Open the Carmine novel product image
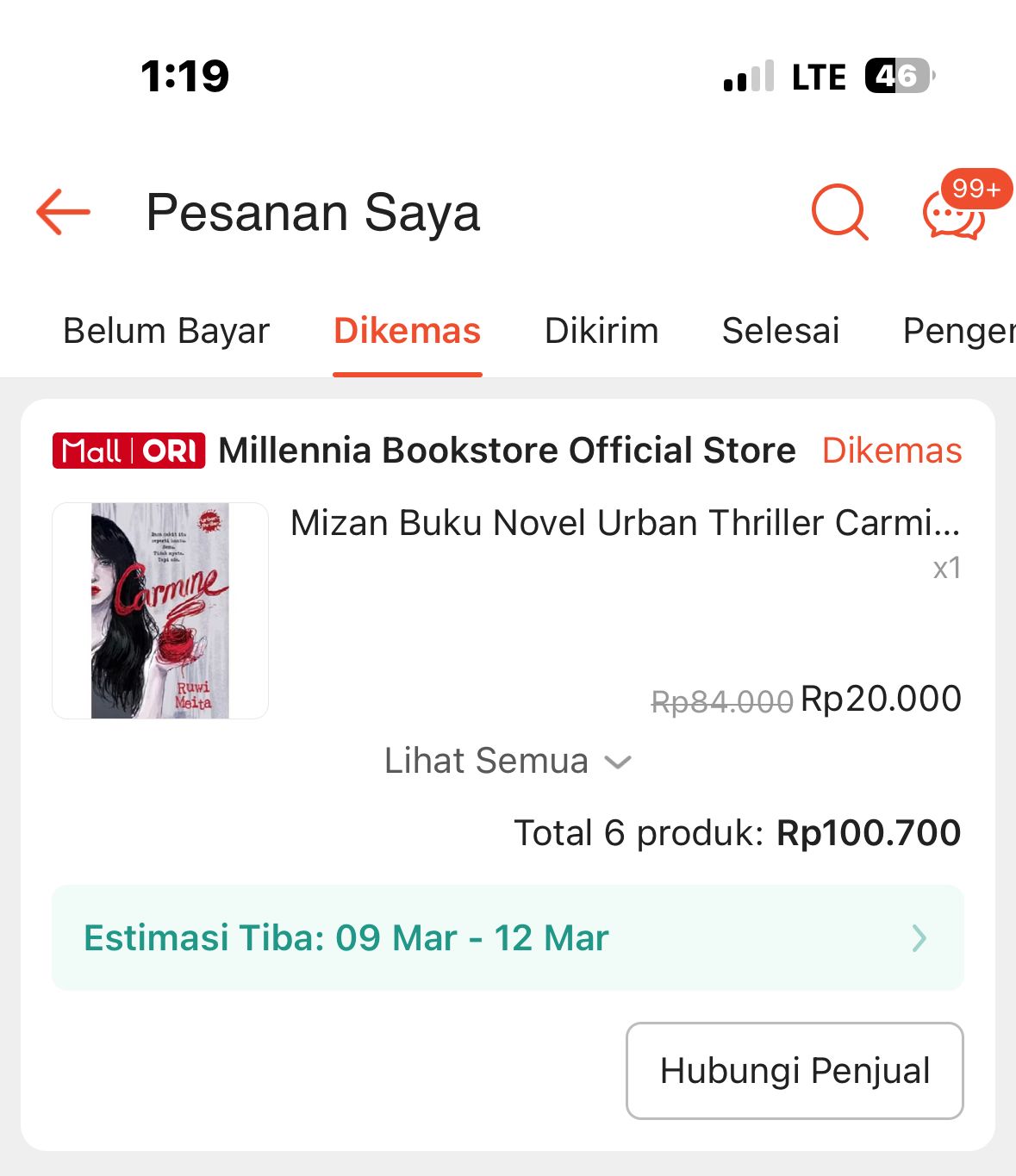Image resolution: width=1016 pixels, height=1176 pixels. pyautogui.click(x=160, y=611)
